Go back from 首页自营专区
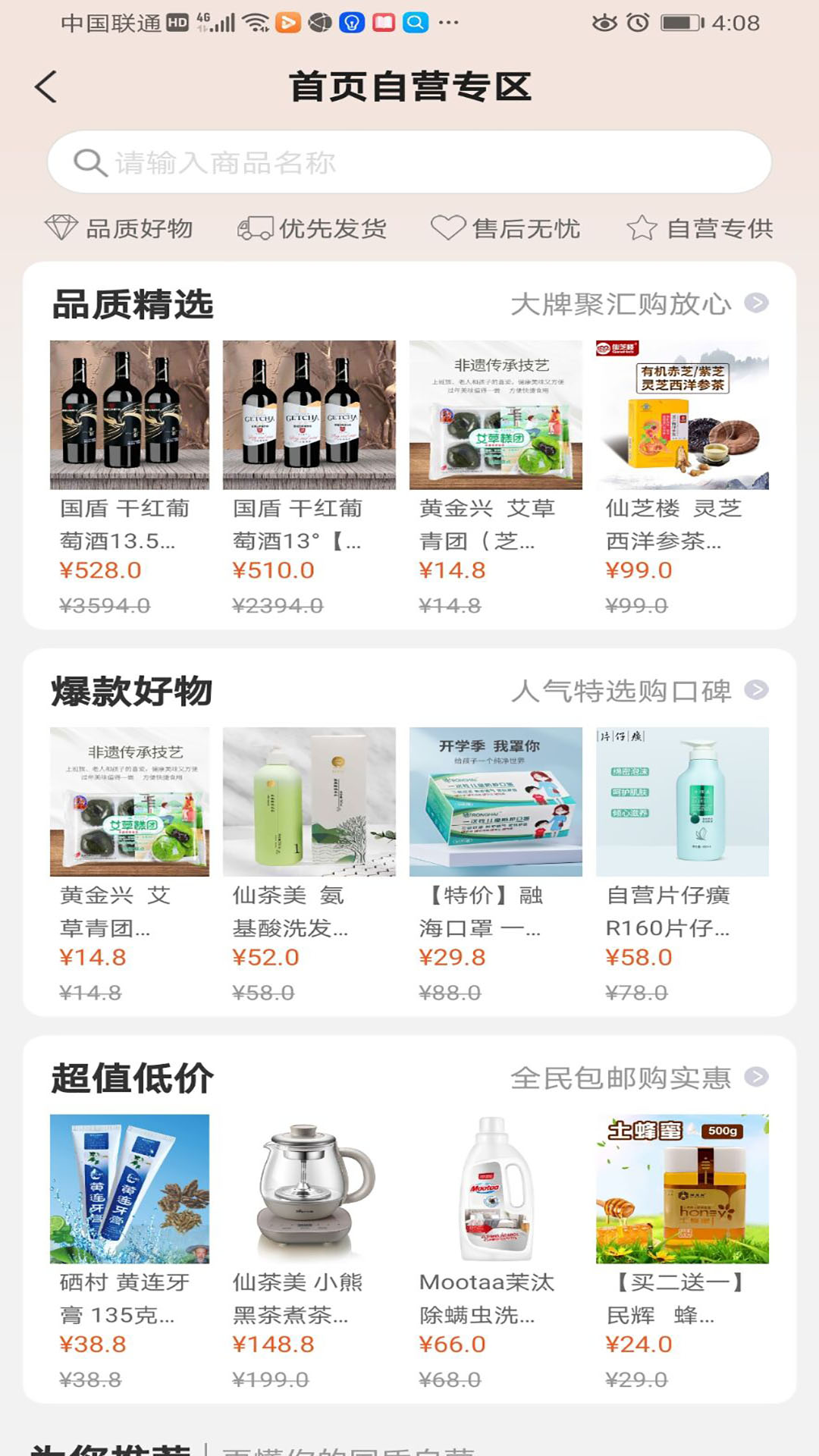 click(46, 86)
